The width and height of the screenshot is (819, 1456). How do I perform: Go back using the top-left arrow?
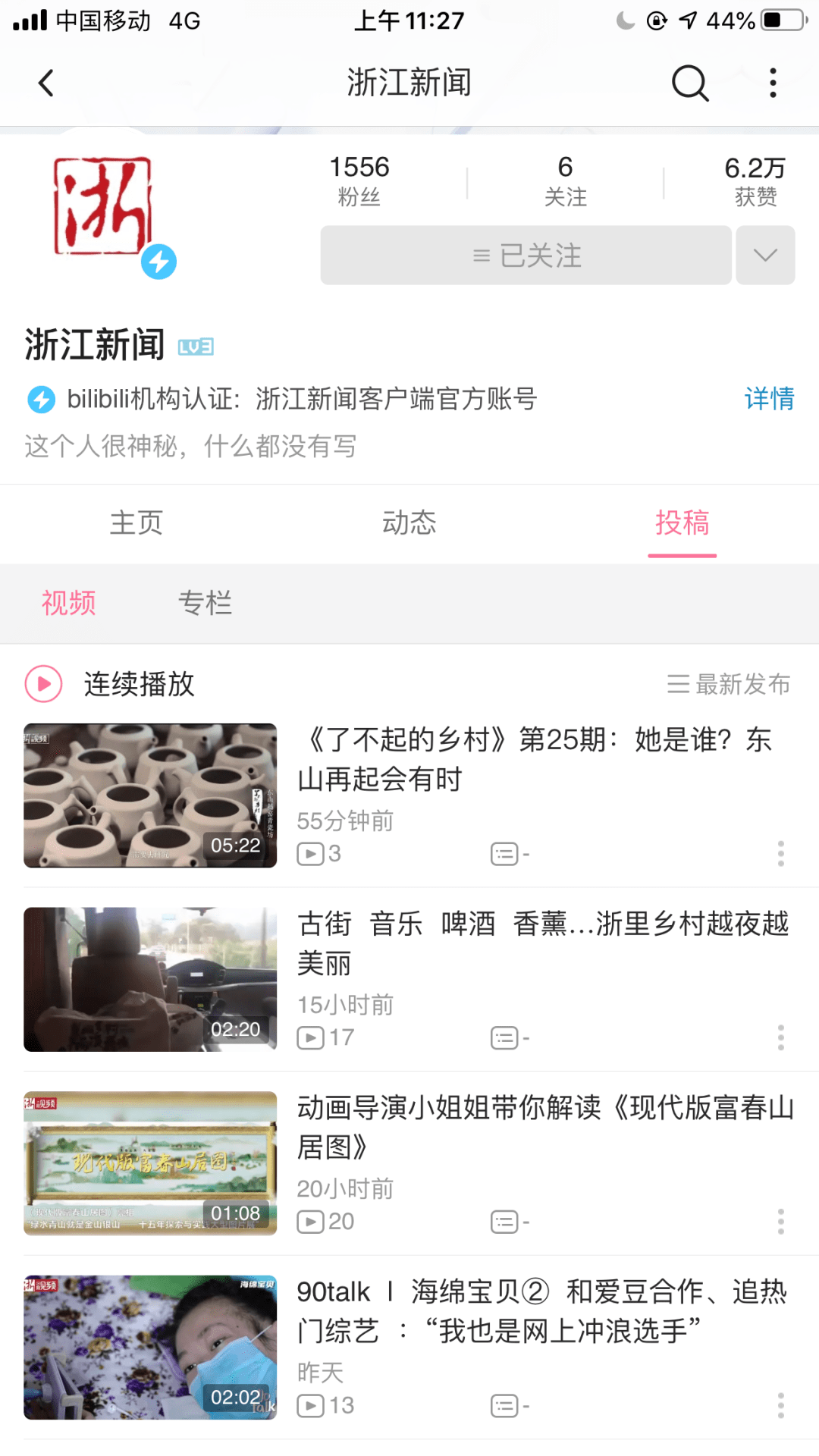pos(46,83)
